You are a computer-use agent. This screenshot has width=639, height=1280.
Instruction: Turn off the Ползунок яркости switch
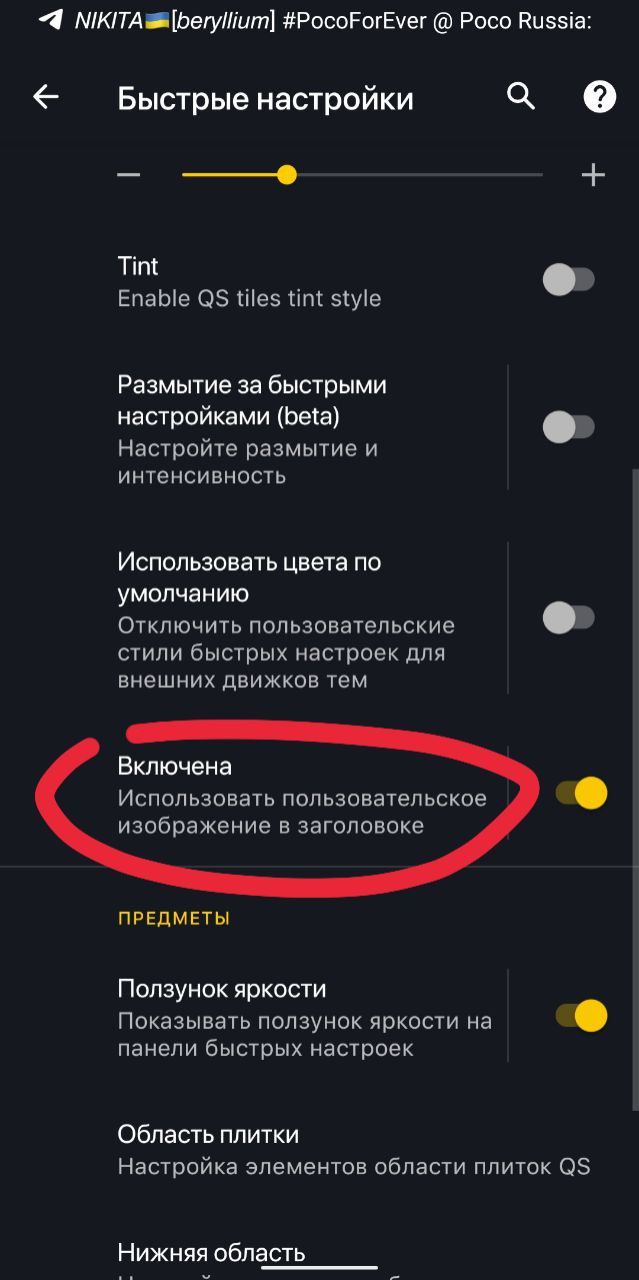[581, 1016]
